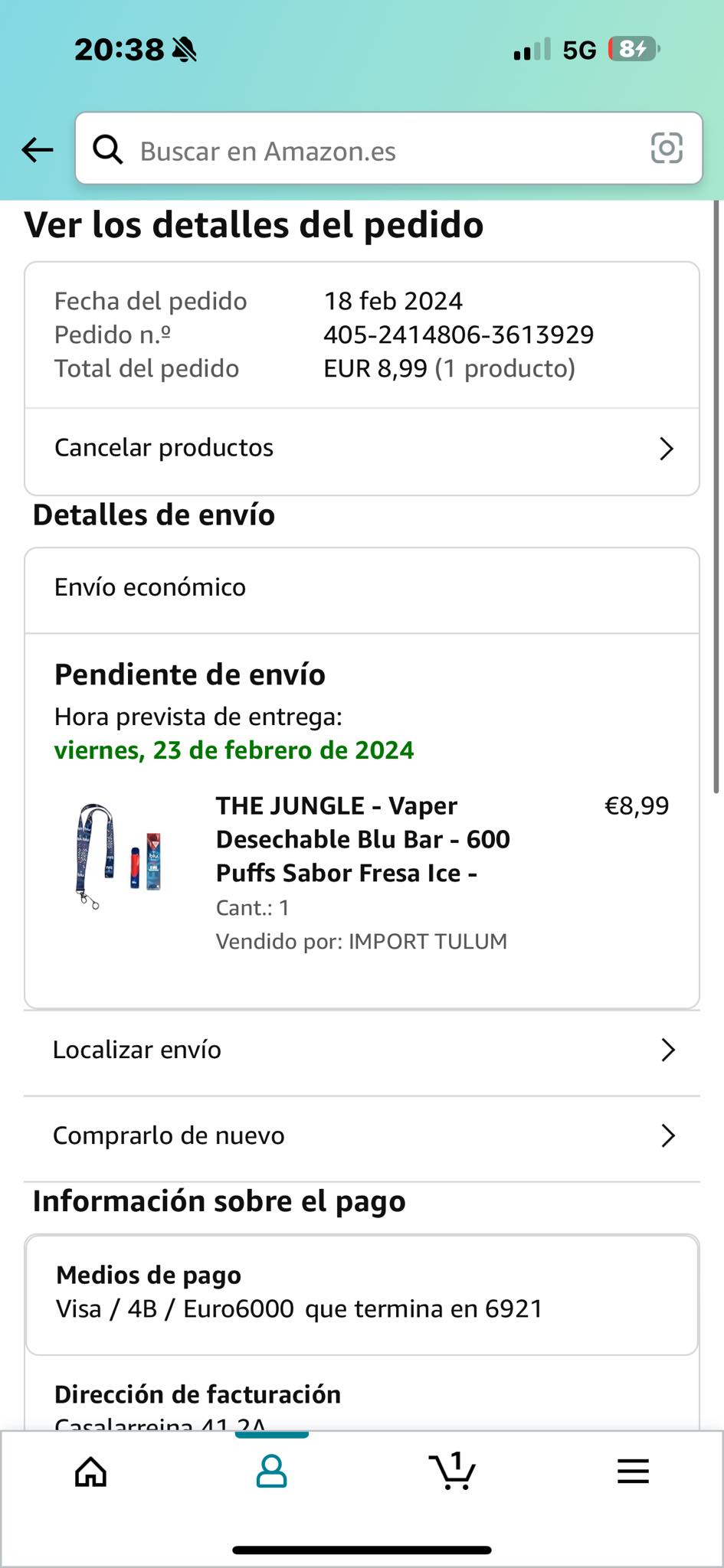This screenshot has width=724, height=1568.
Task: Open Cancelar productos
Action: click(362, 449)
